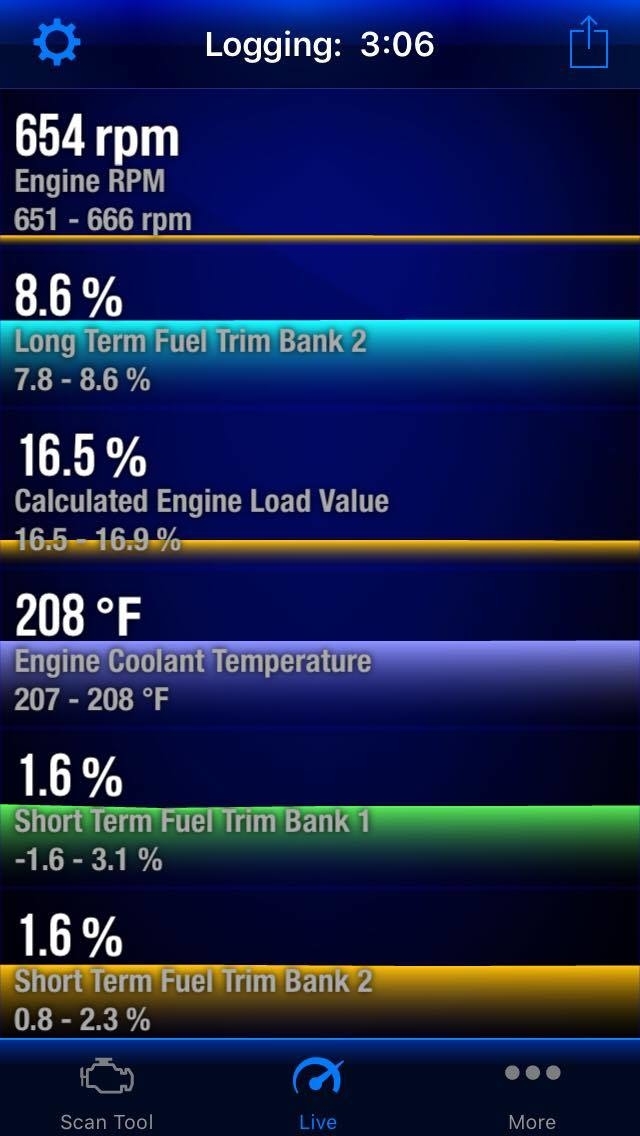Tap the Calculated Engine Load Value row

tap(320, 490)
